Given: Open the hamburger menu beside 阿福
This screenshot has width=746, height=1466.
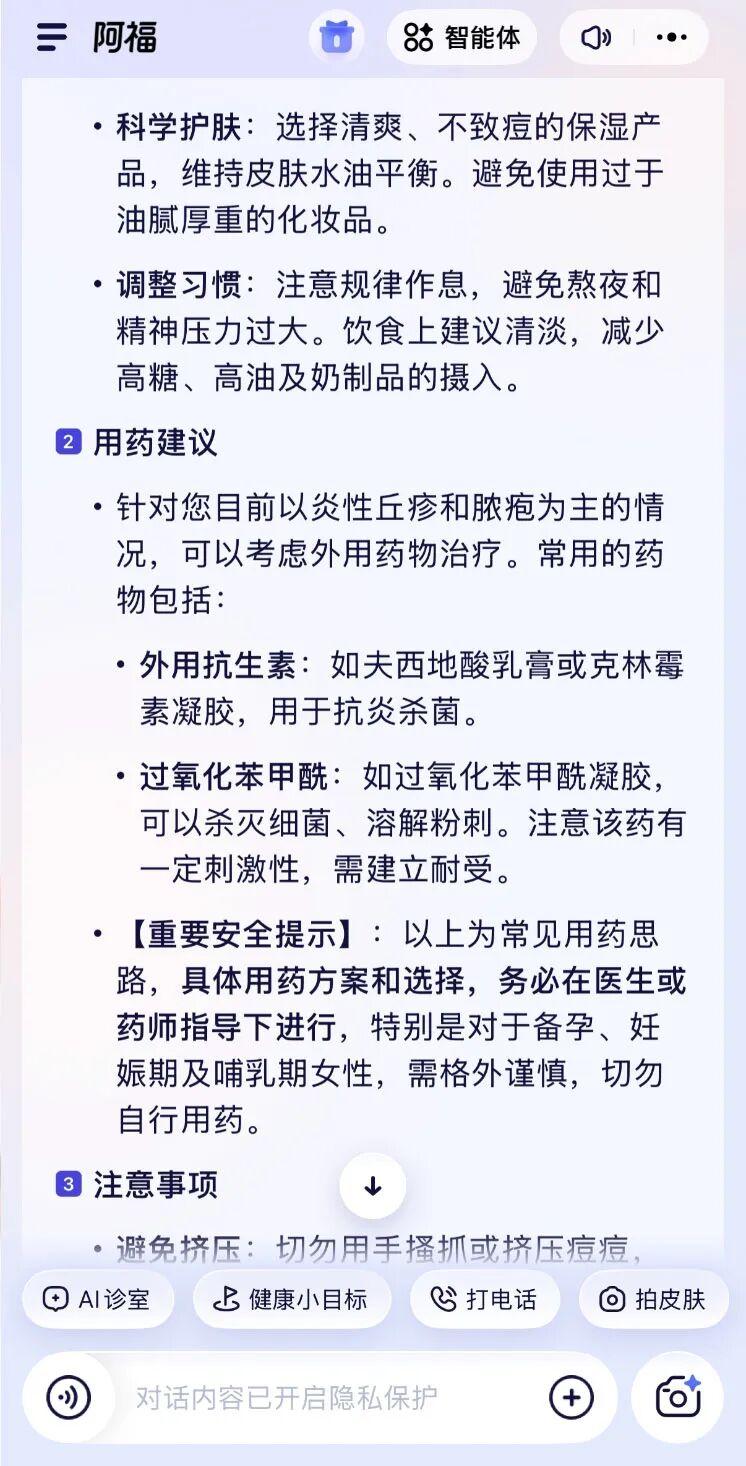Looking at the screenshot, I should click(52, 38).
